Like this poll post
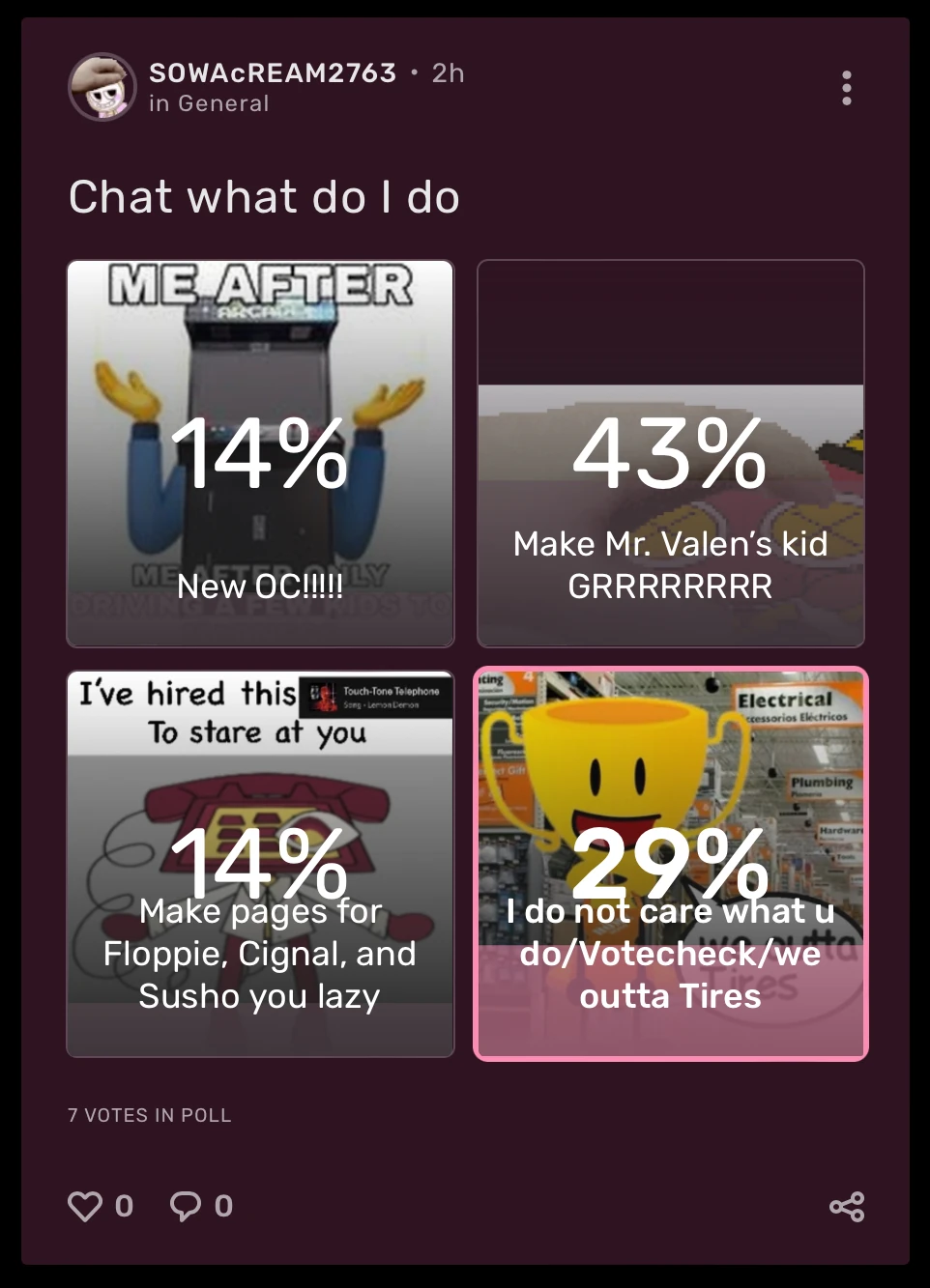 pos(86,1206)
